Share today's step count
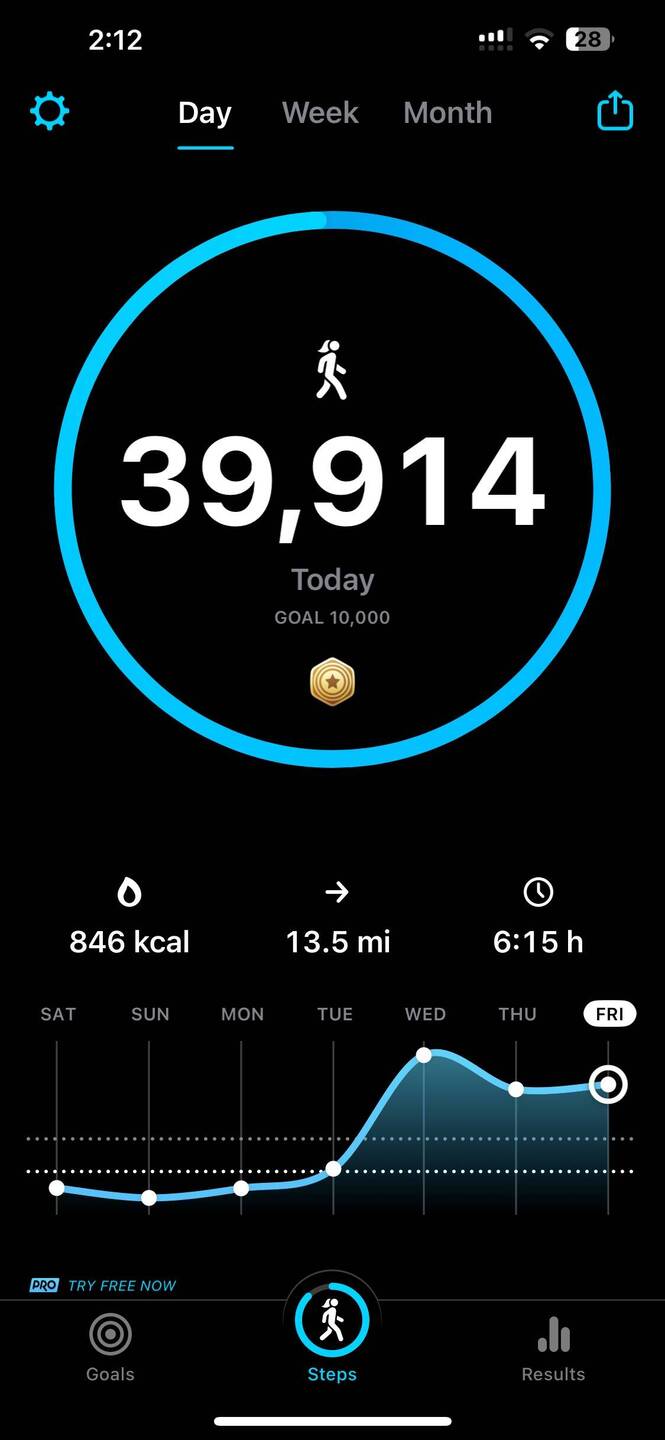This screenshot has width=665, height=1440. 615,111
